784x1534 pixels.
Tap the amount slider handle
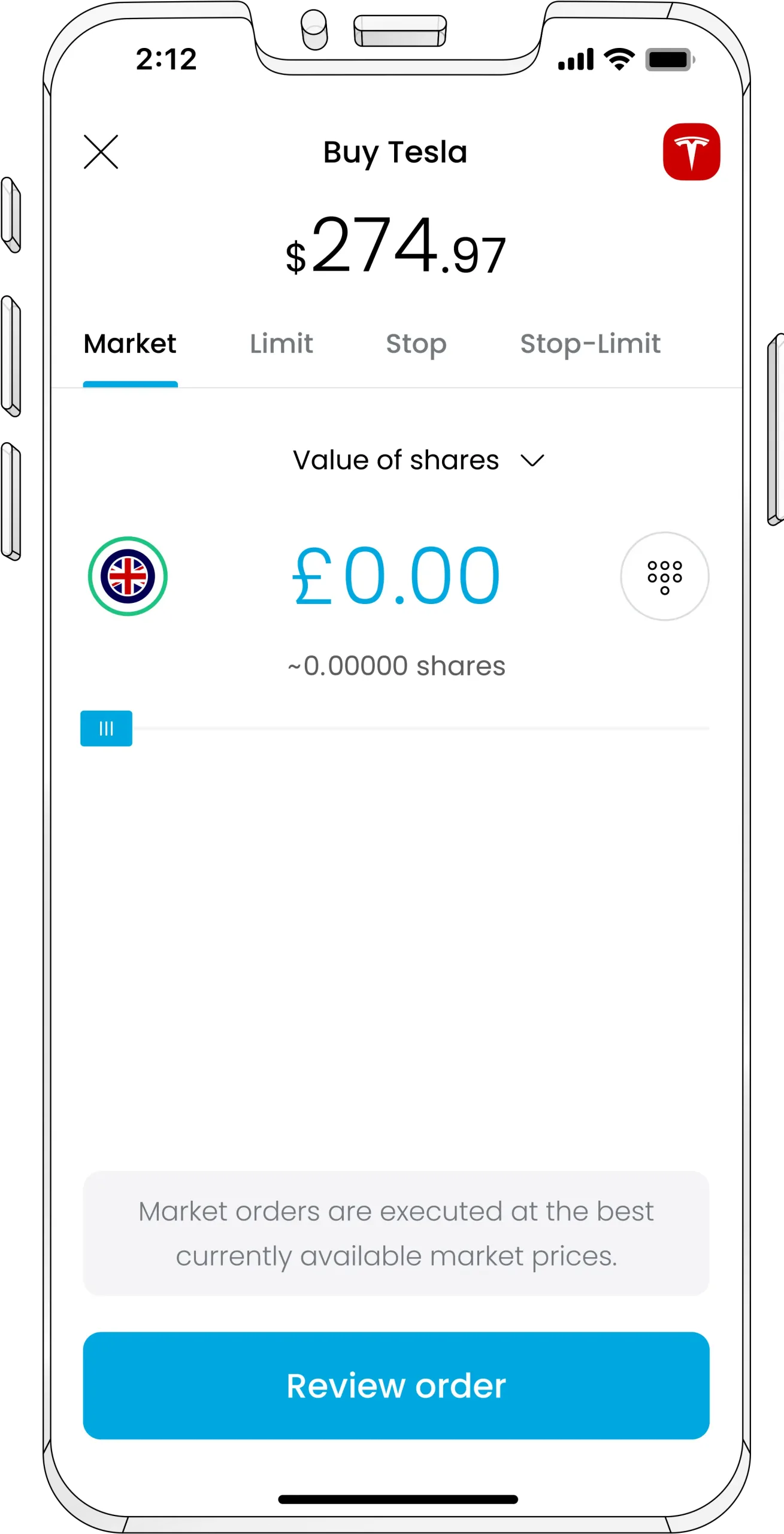(107, 728)
